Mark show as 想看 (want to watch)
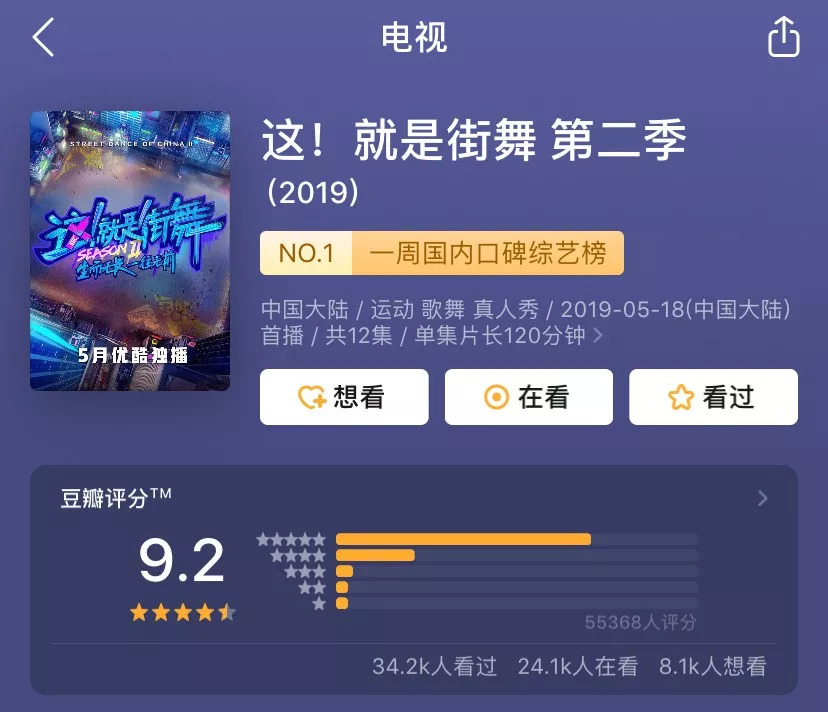828x712 pixels. click(x=344, y=397)
